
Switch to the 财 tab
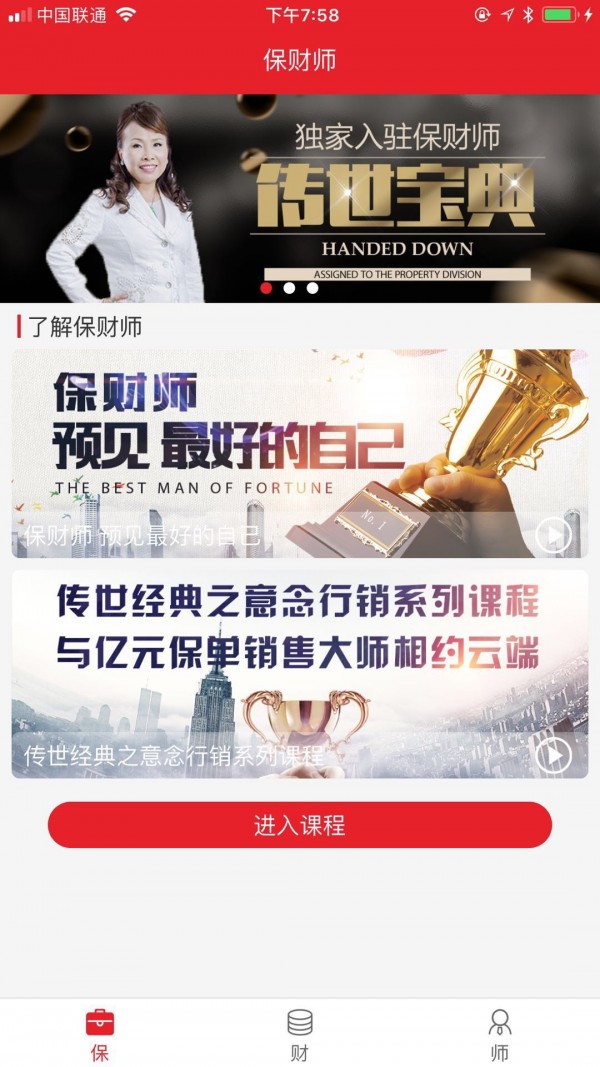(x=300, y=1034)
